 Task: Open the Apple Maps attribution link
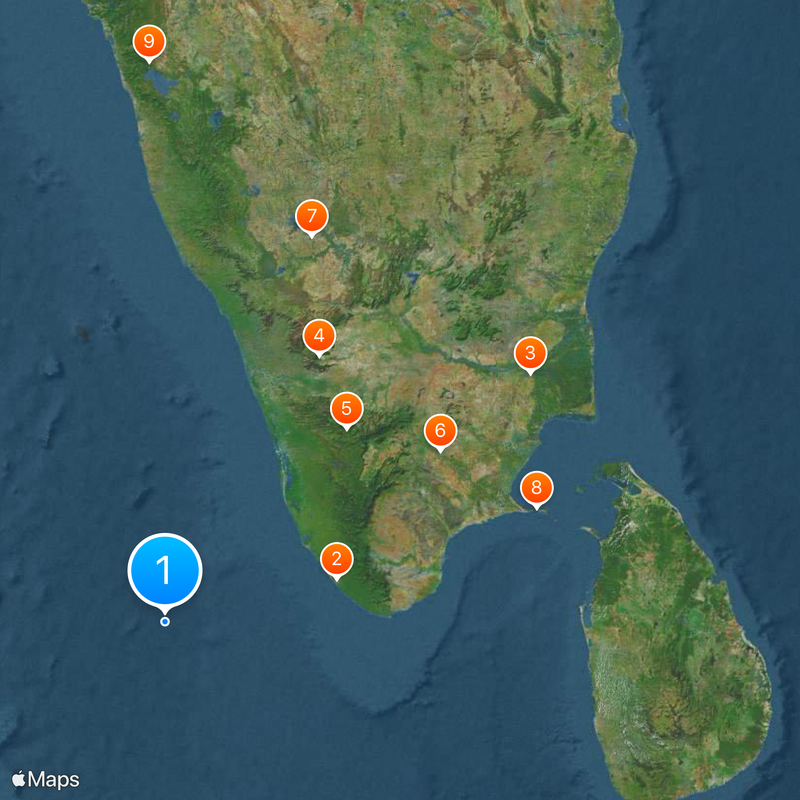click(x=45, y=779)
